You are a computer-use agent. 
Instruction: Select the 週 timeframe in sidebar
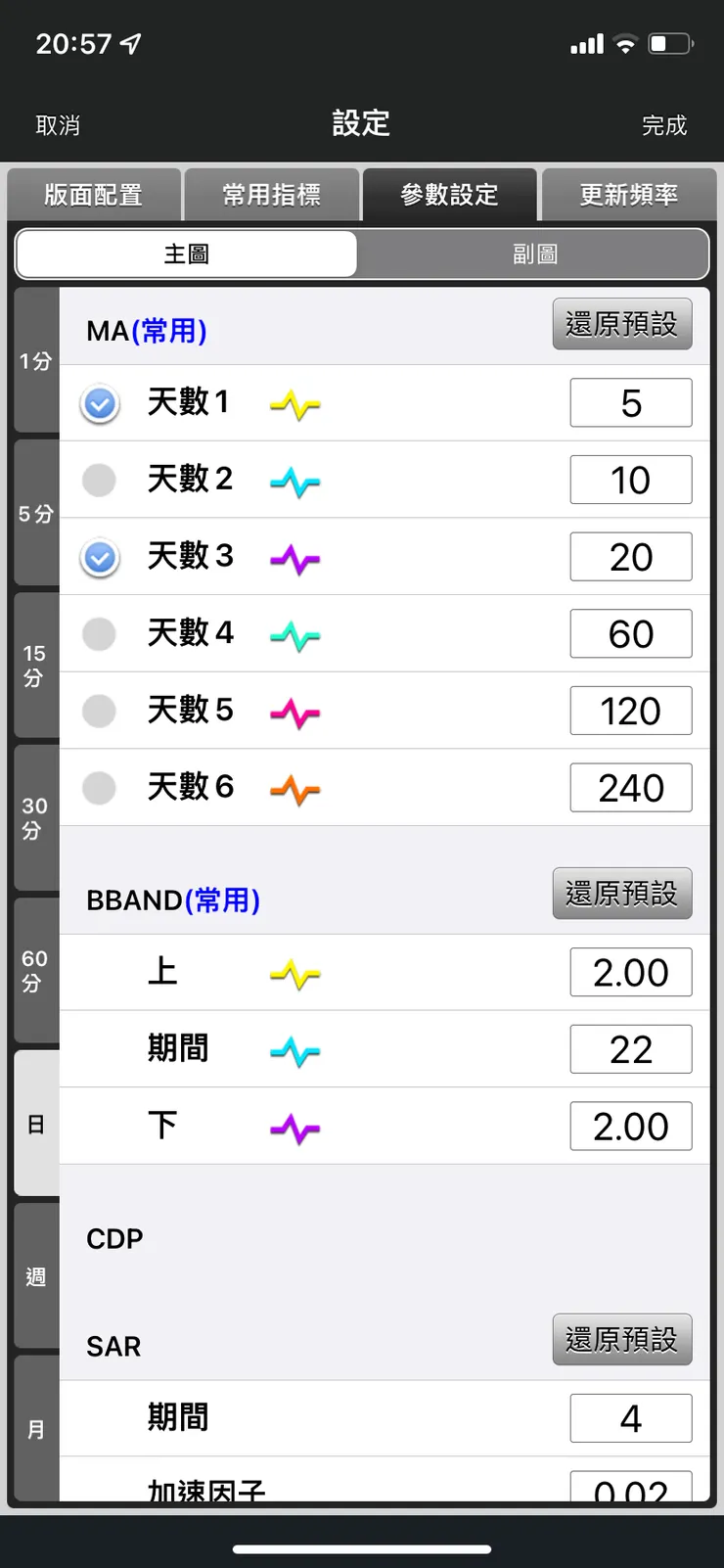35,1273
